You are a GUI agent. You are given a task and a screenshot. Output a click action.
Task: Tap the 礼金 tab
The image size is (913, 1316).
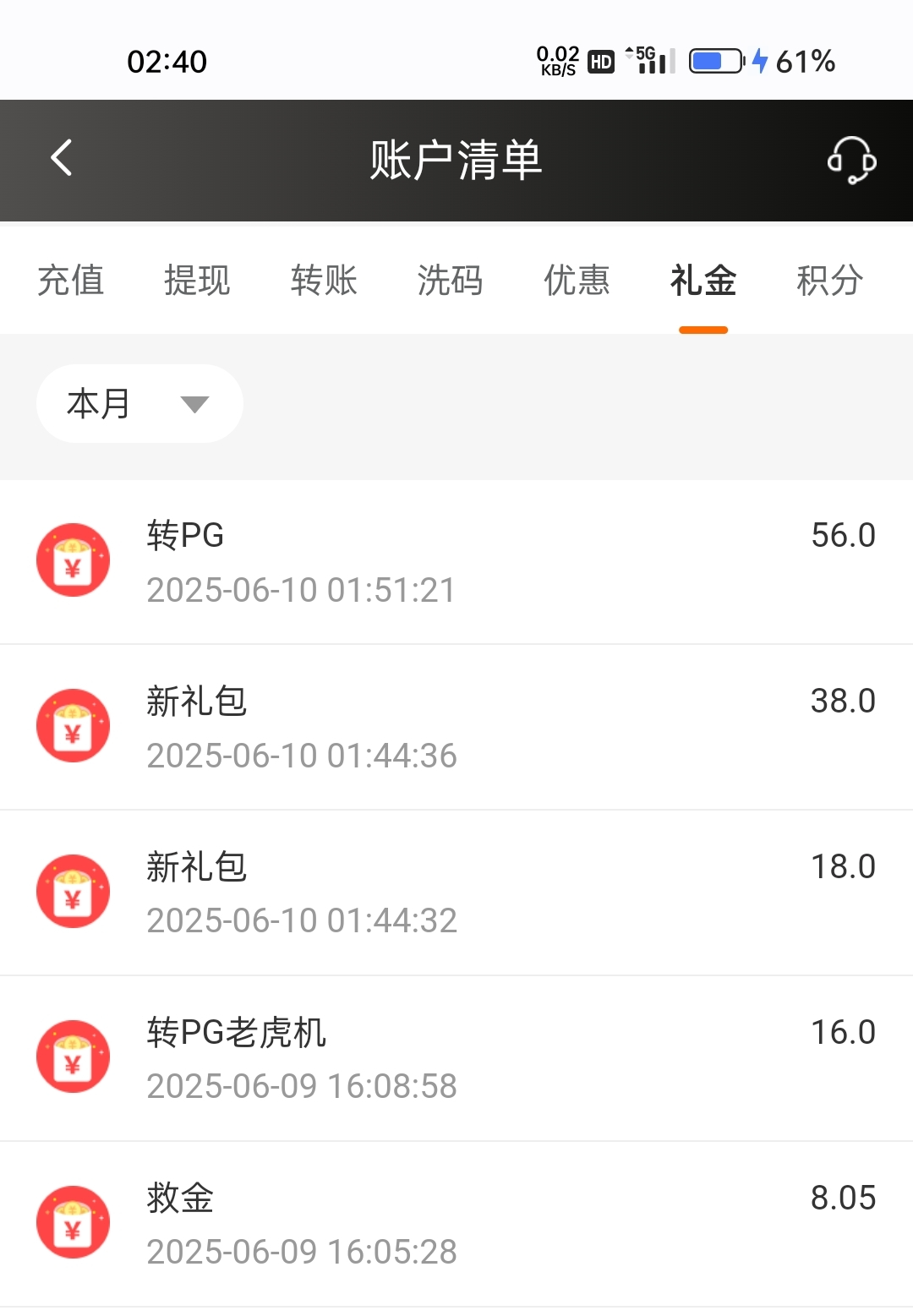coord(703,281)
